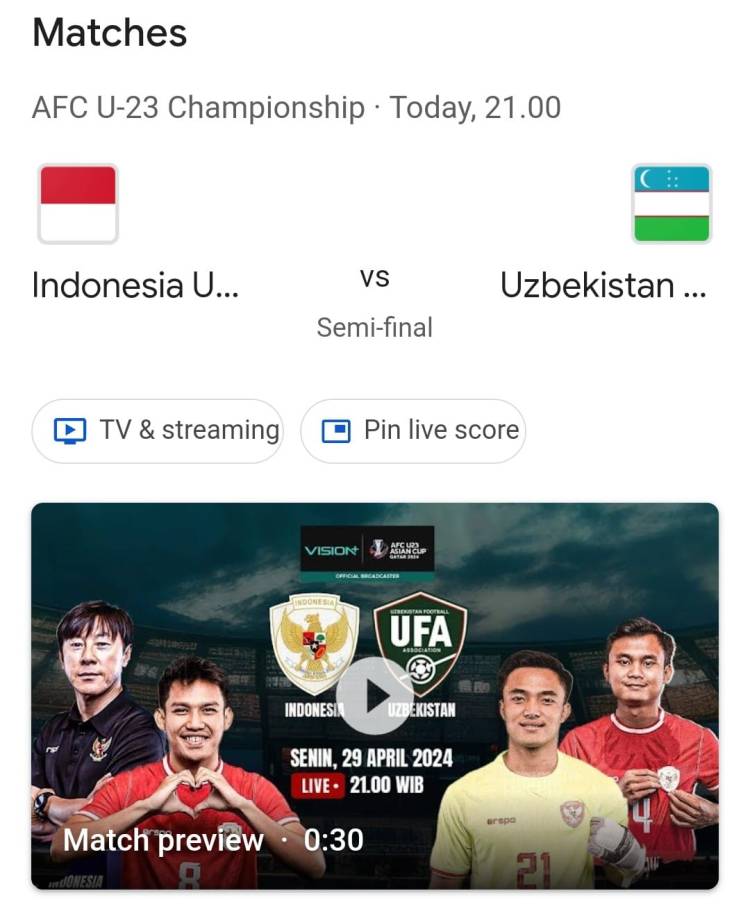
Task: Open the Semi-final match details
Action: [374, 326]
